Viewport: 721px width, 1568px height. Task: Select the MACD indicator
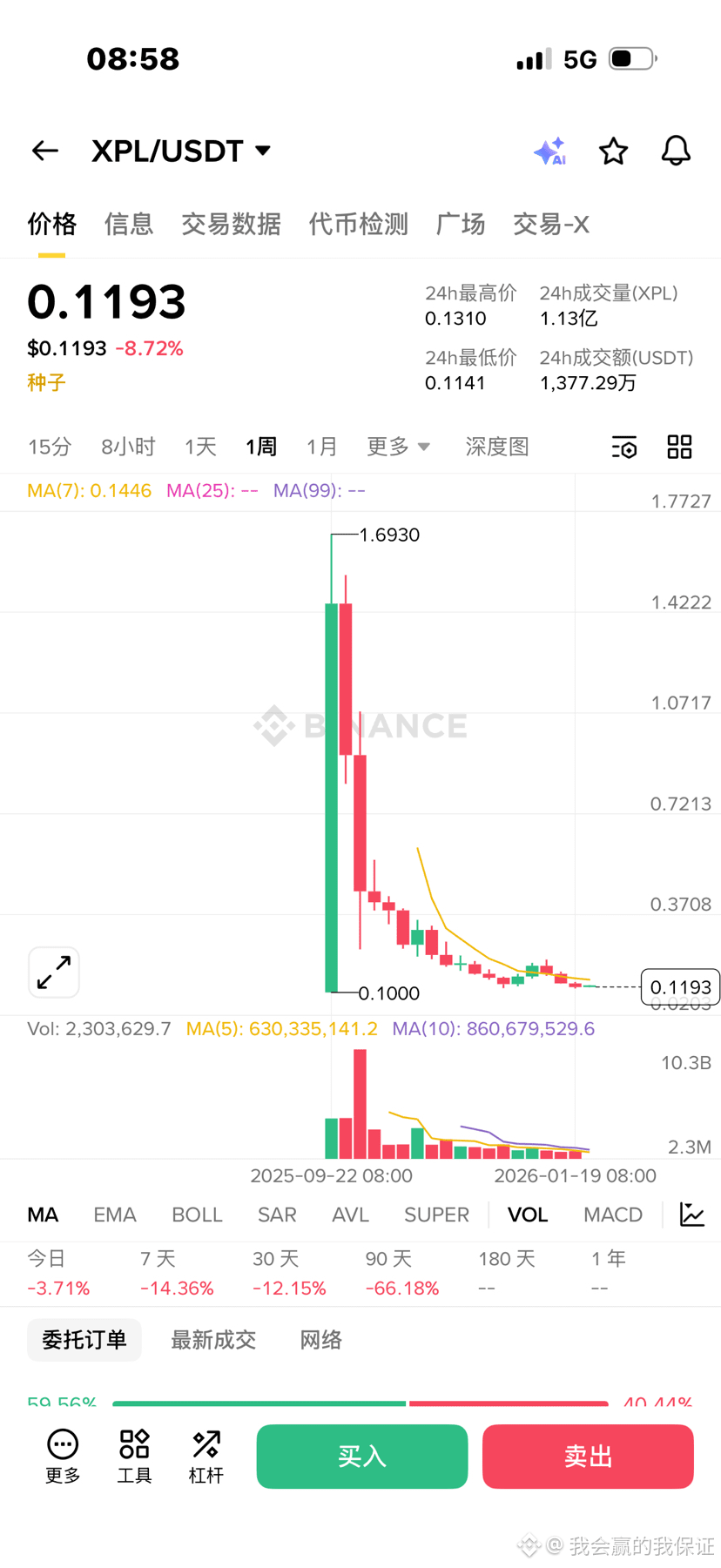(x=613, y=1215)
